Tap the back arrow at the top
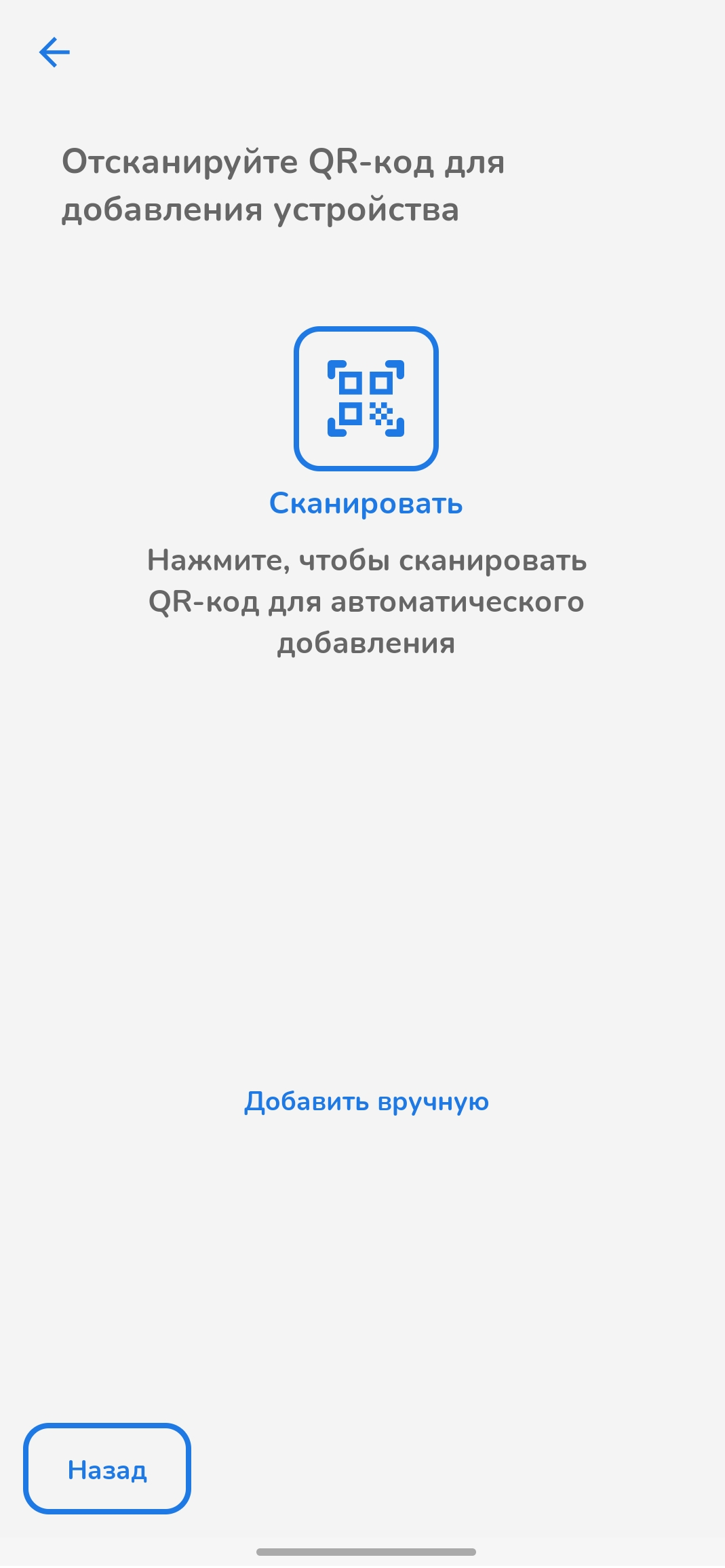Image resolution: width=725 pixels, height=1568 pixels. pyautogui.click(x=54, y=52)
